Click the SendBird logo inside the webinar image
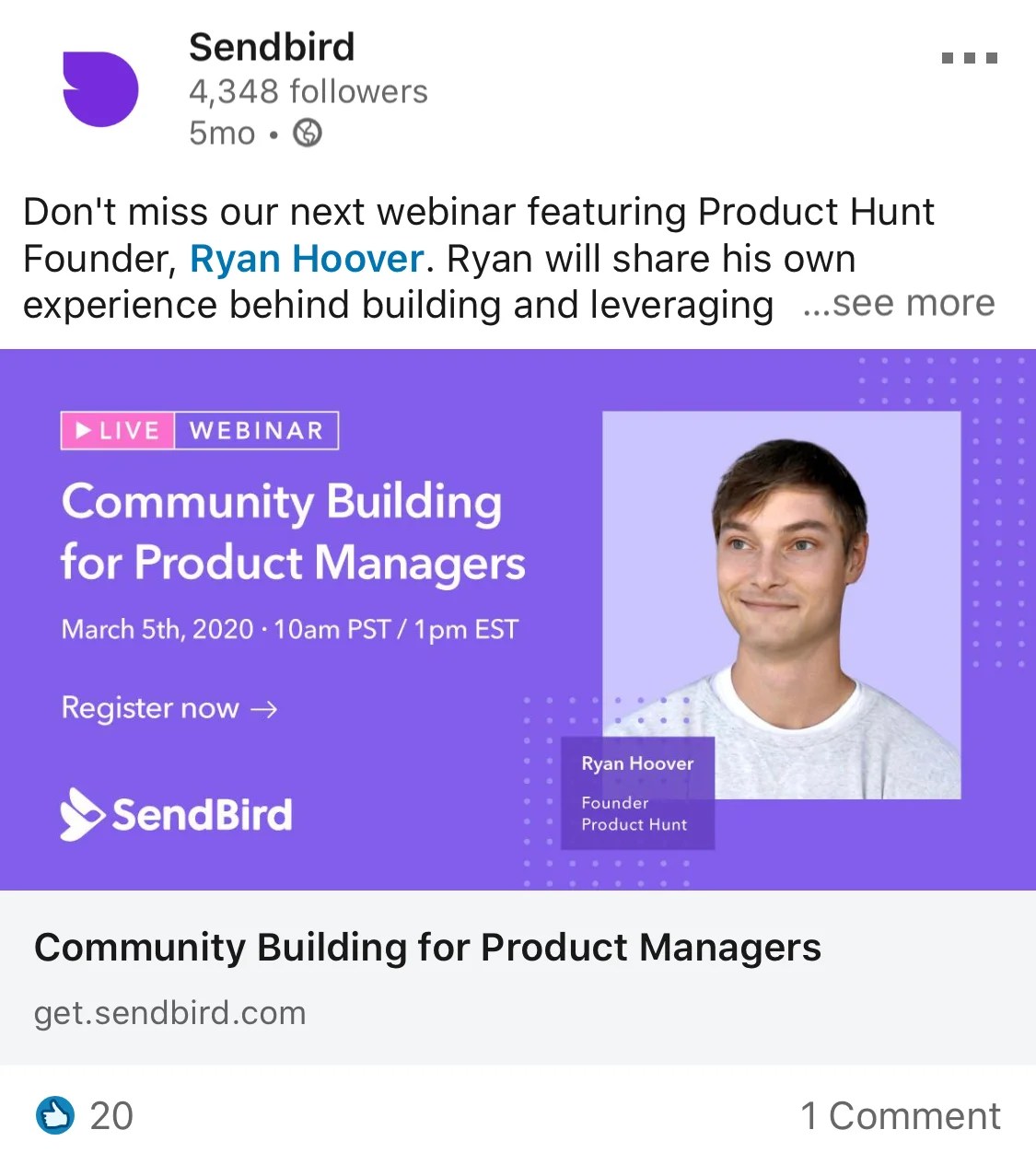 click(x=176, y=814)
